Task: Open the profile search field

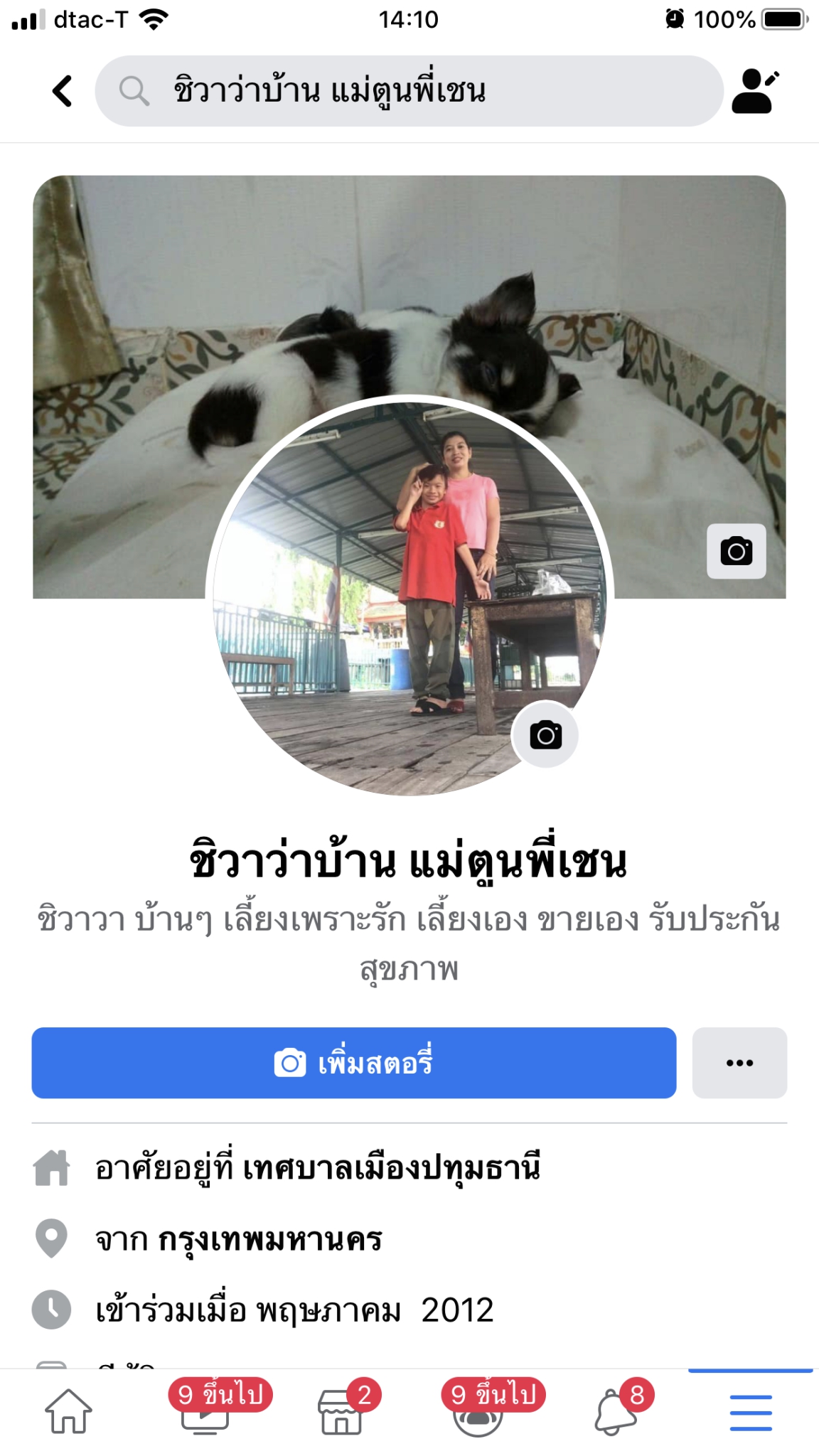Action: point(409,91)
